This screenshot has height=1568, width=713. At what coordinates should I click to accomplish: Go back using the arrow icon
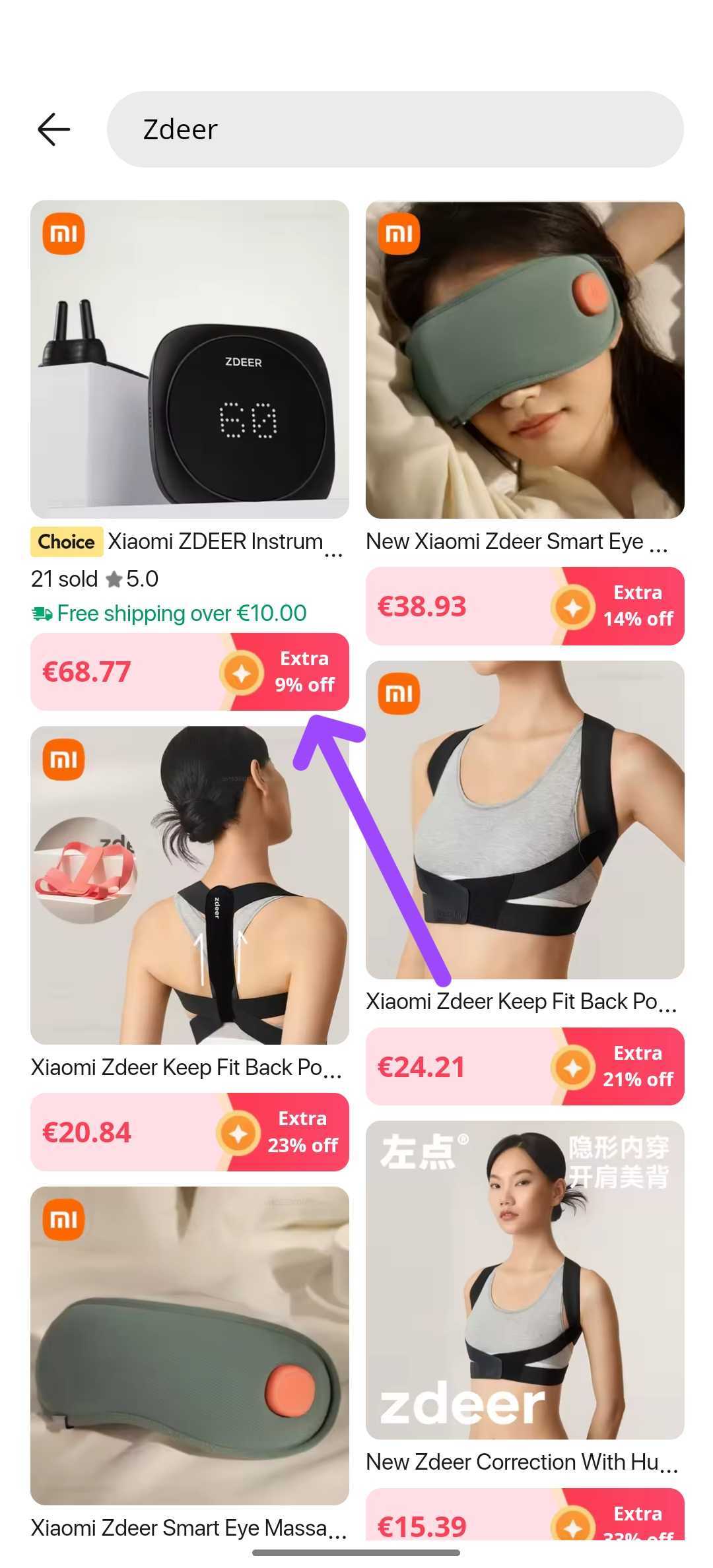coord(54,129)
